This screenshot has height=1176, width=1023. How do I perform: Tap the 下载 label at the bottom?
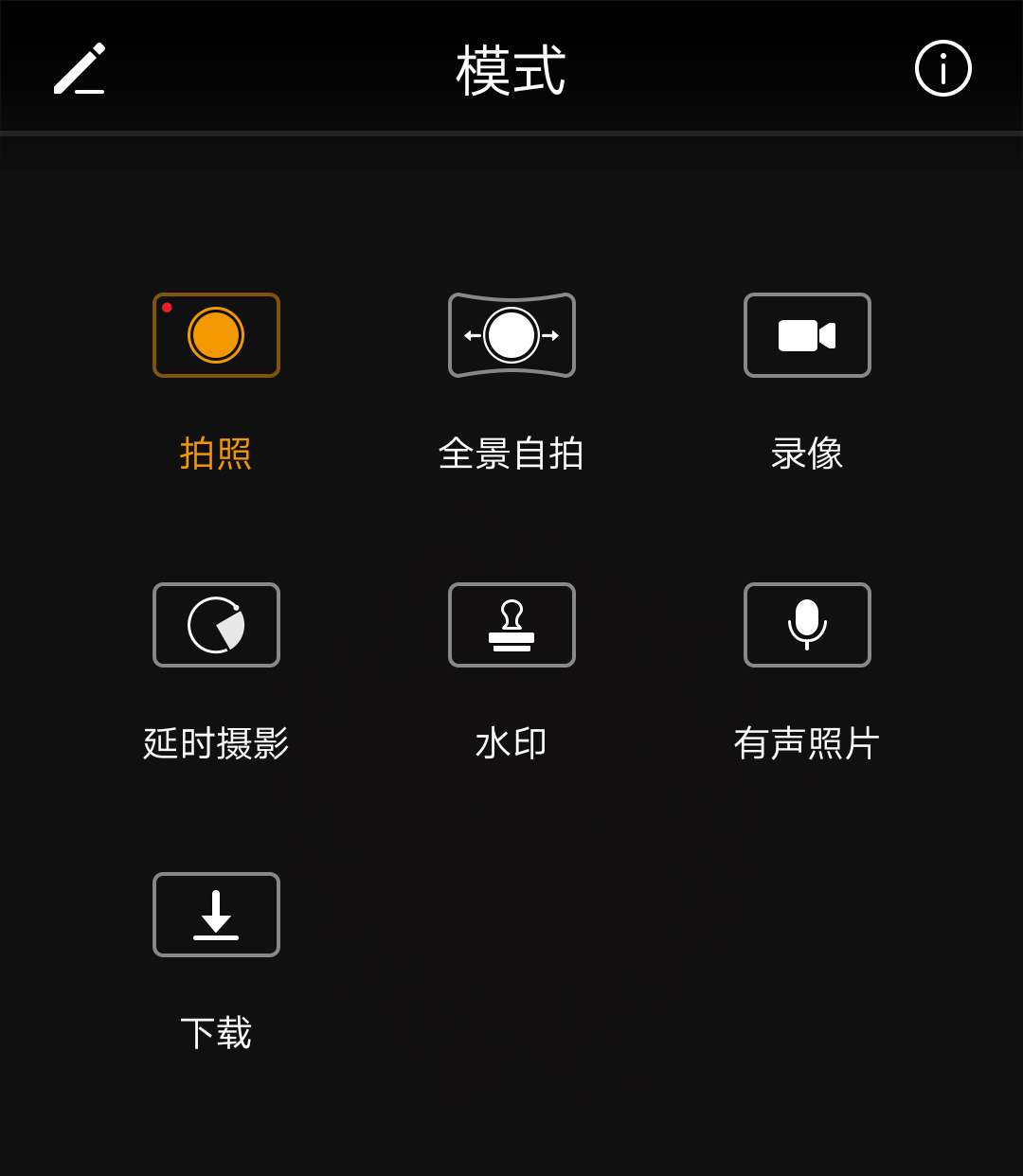click(x=216, y=1034)
